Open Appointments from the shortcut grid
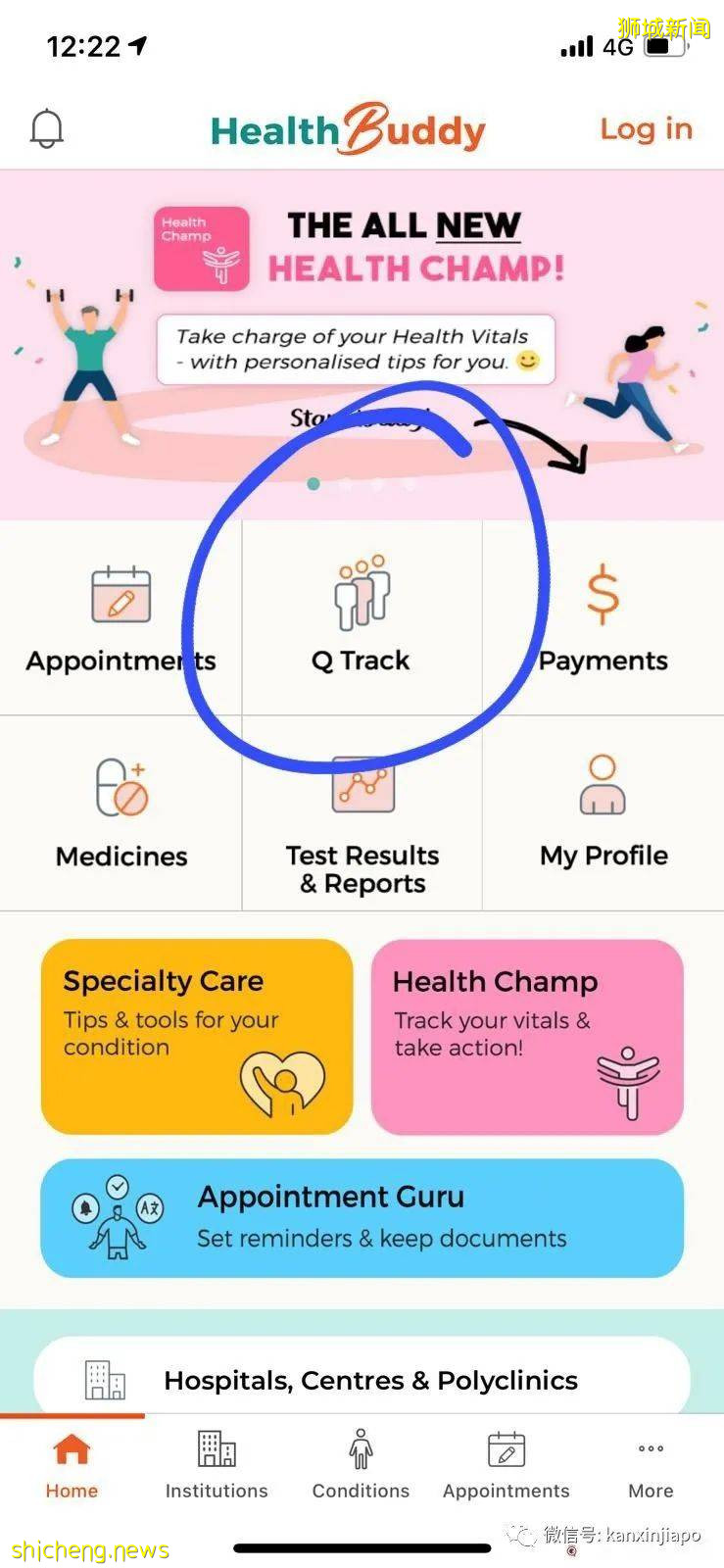The height and width of the screenshot is (1568, 724). 121,619
